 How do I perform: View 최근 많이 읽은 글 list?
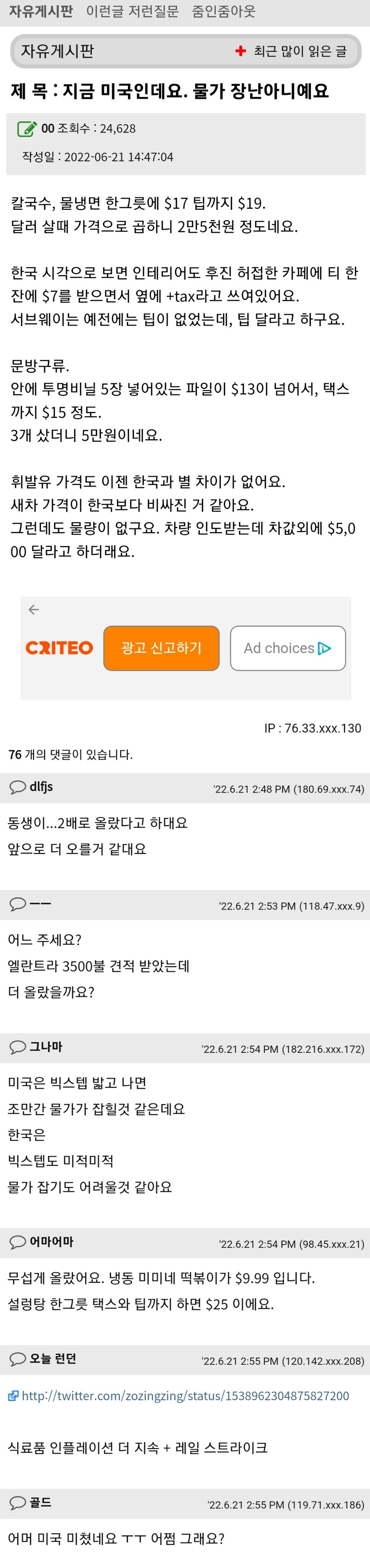(x=291, y=52)
